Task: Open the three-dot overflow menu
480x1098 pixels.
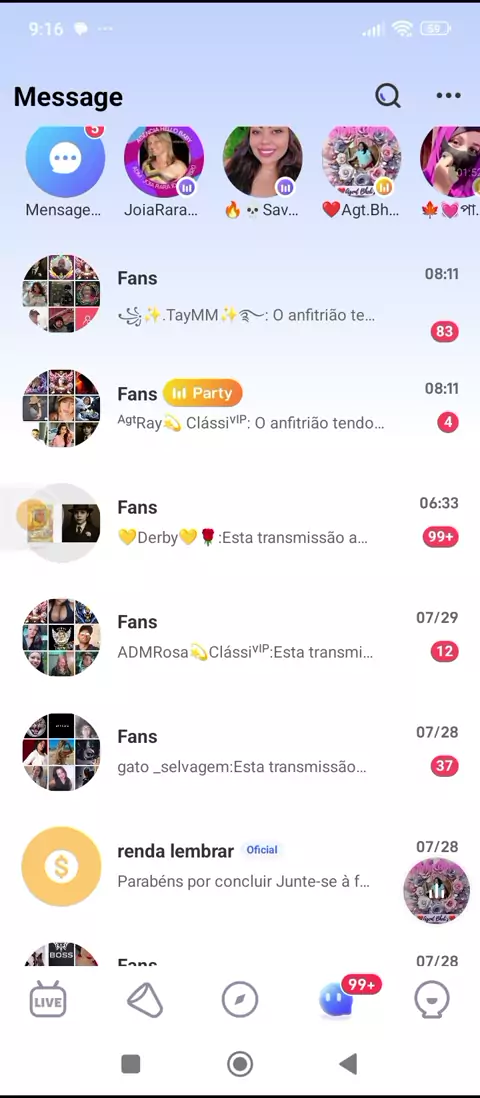Action: coord(448,95)
